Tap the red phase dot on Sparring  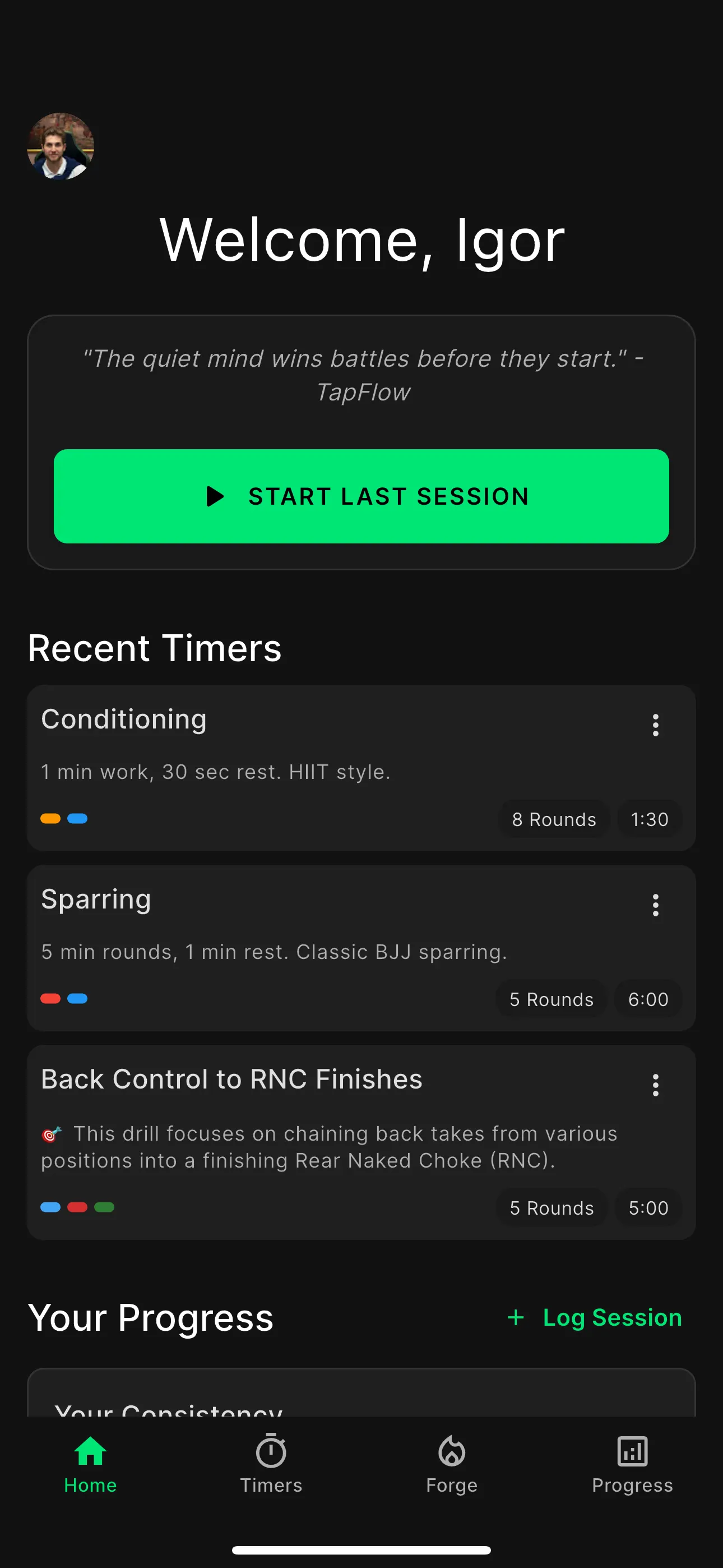(50, 998)
